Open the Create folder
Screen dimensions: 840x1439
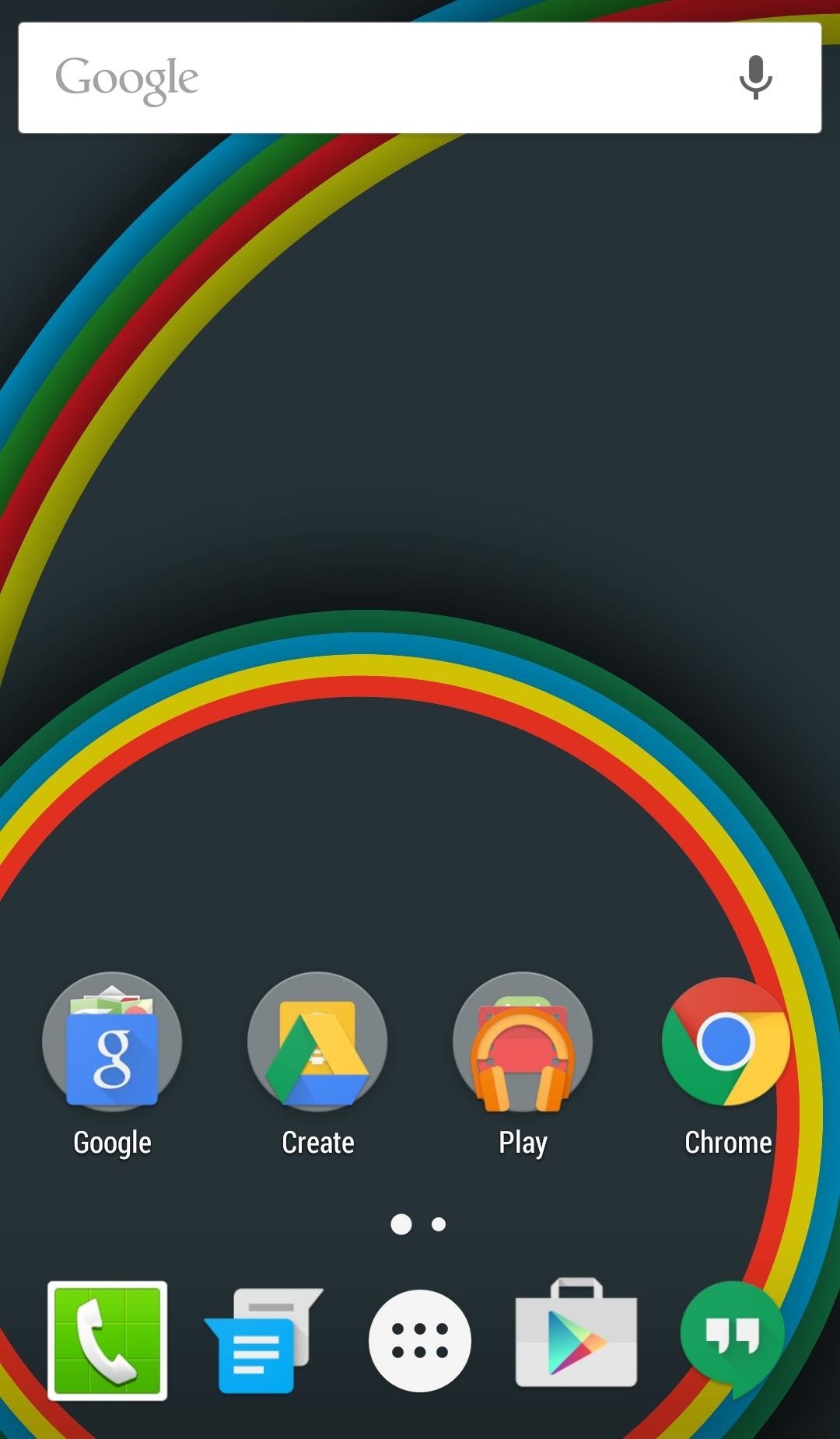tap(317, 1042)
